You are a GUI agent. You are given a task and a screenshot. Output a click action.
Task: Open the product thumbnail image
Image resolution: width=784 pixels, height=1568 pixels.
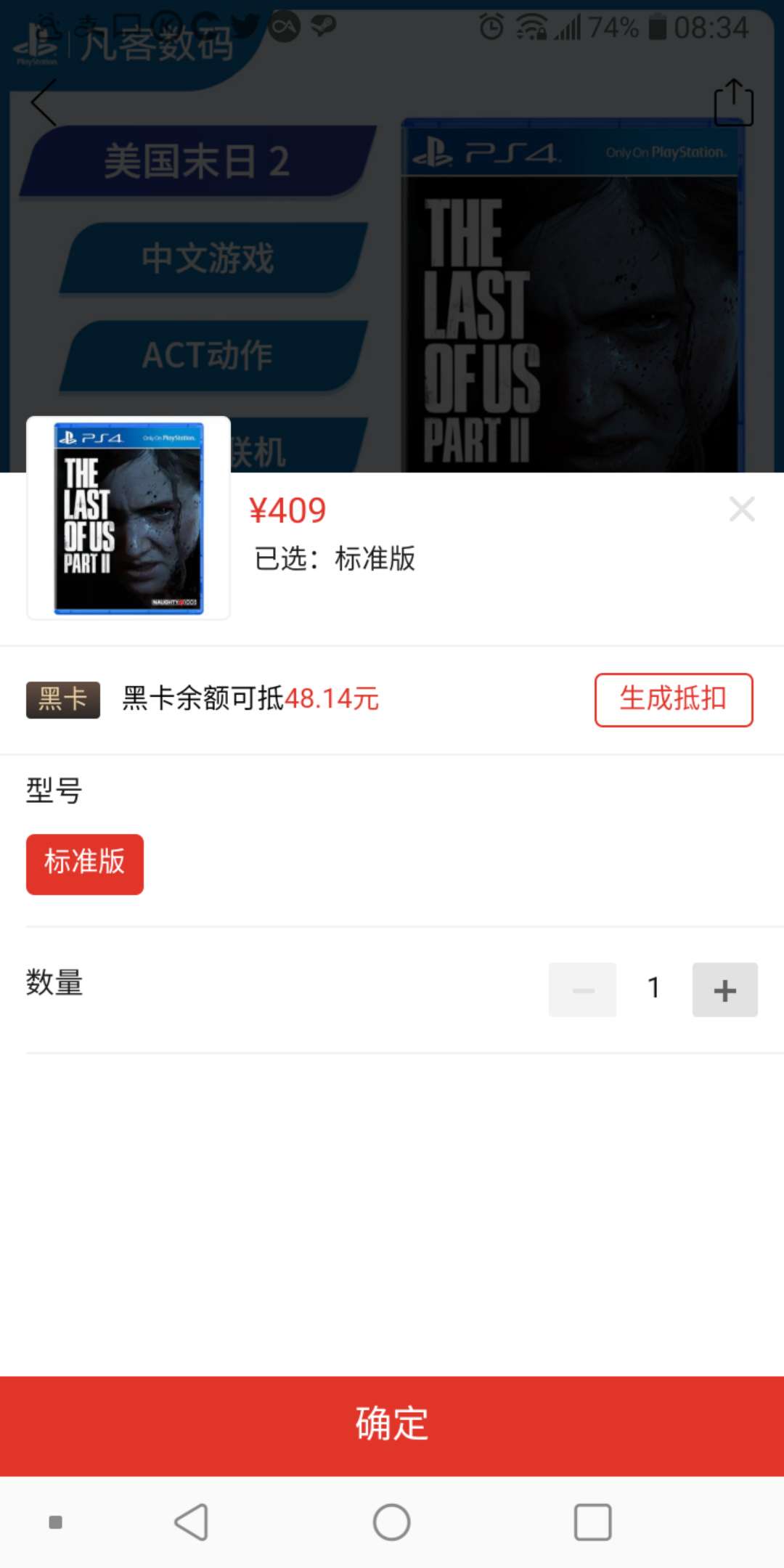tap(128, 518)
